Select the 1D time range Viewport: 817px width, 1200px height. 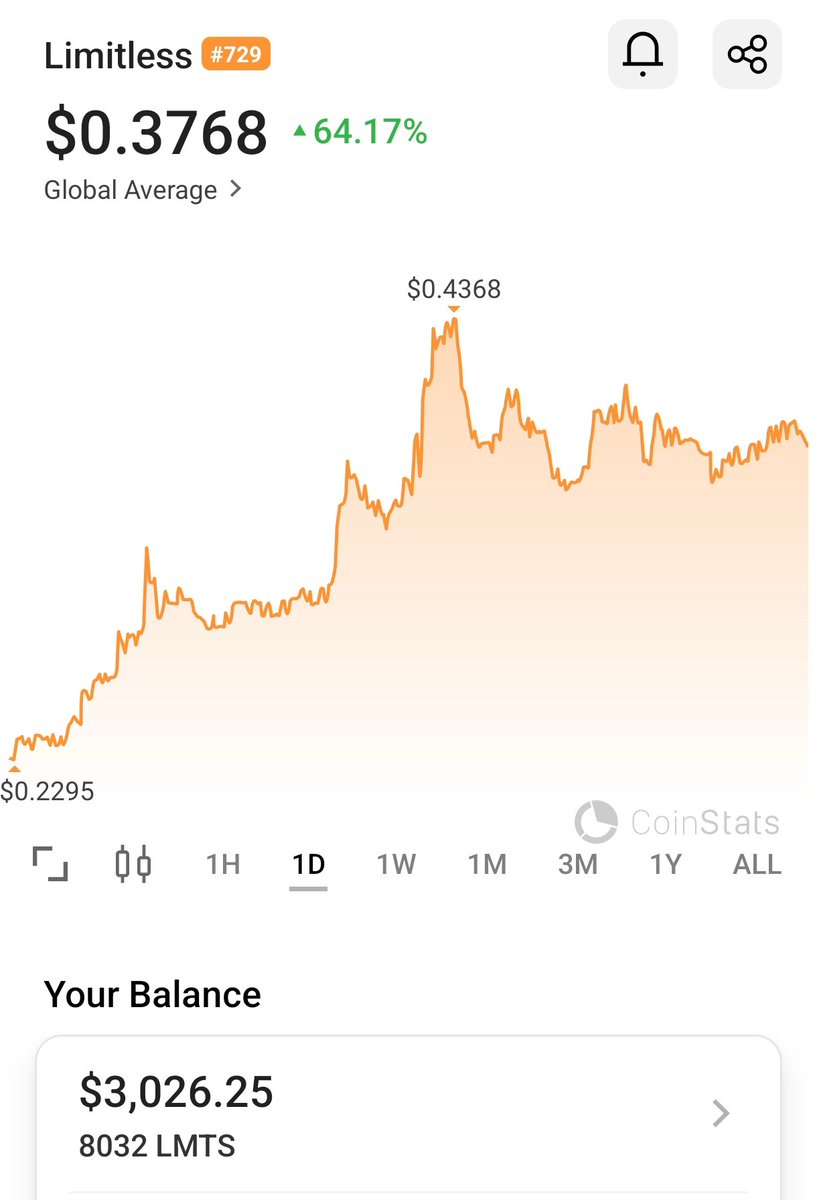point(308,864)
